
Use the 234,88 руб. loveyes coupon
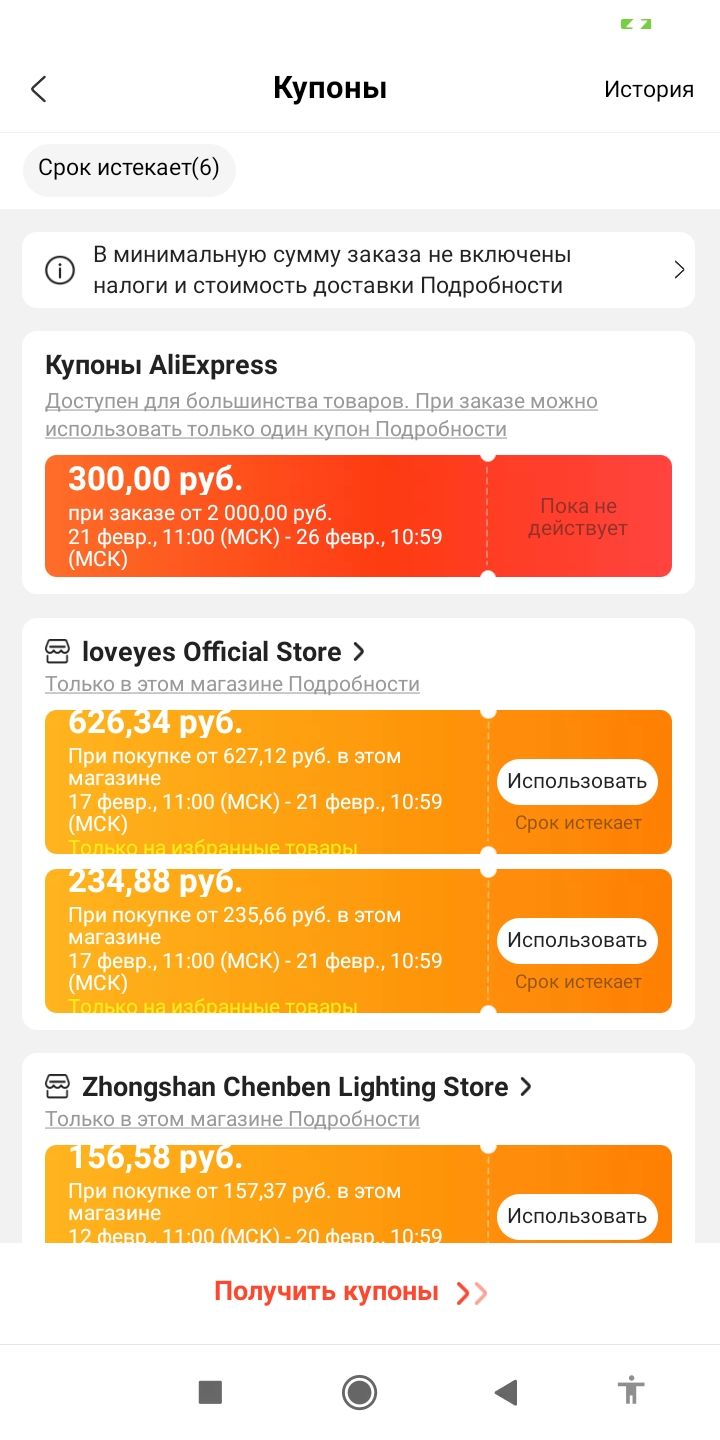(x=577, y=940)
